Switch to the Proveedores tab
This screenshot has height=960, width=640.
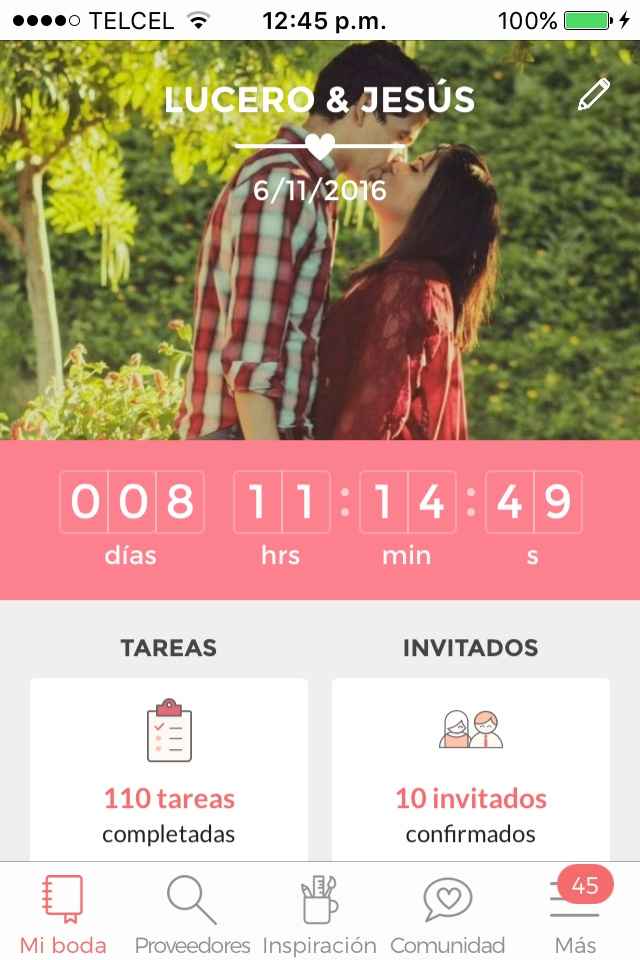click(192, 913)
